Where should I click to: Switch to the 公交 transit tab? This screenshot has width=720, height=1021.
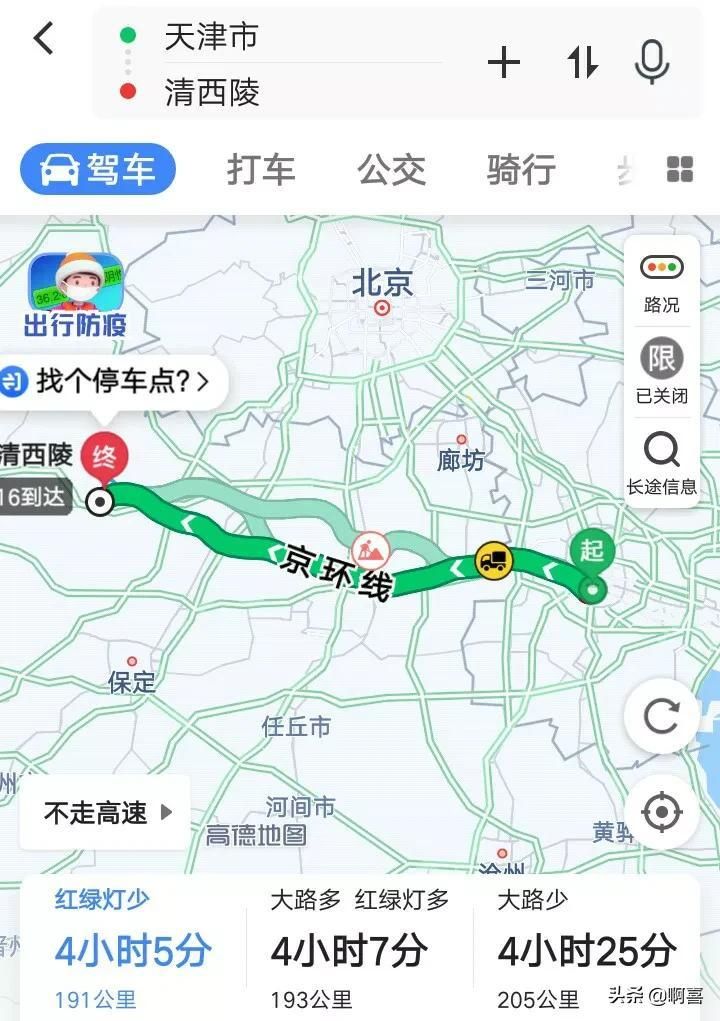(391, 170)
